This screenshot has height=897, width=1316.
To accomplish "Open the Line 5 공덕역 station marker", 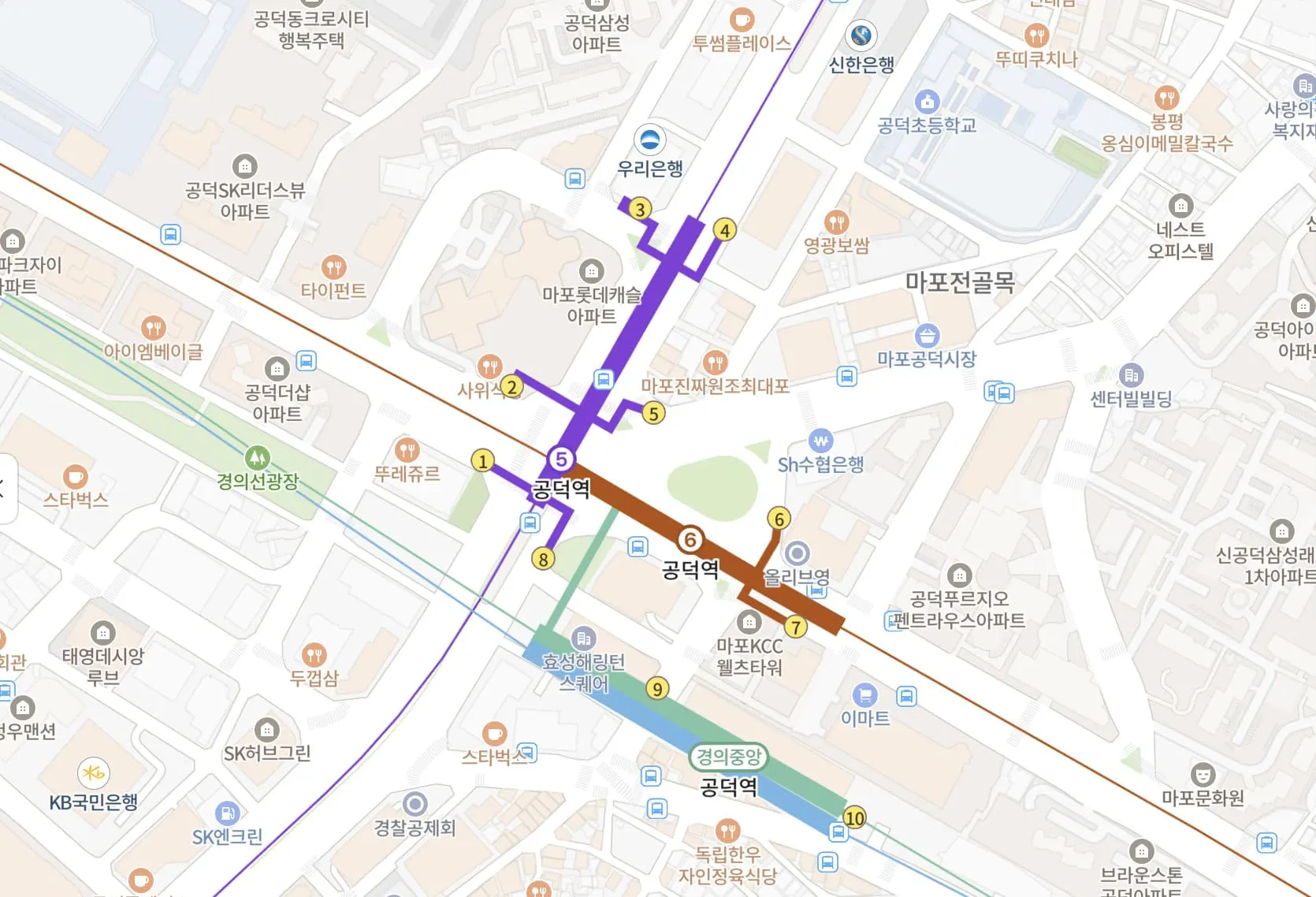I will (561, 460).
